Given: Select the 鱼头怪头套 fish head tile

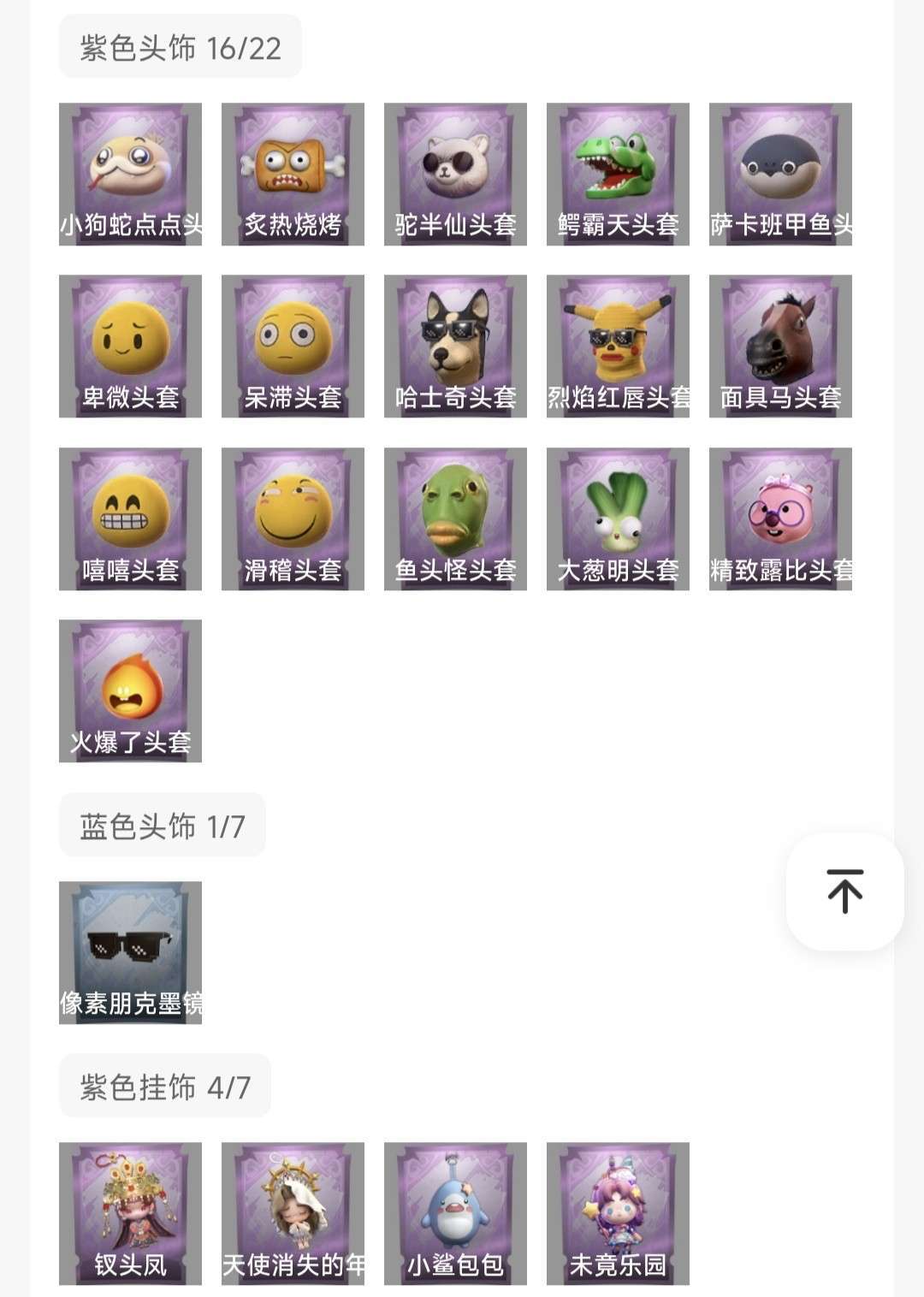Looking at the screenshot, I should 455,519.
